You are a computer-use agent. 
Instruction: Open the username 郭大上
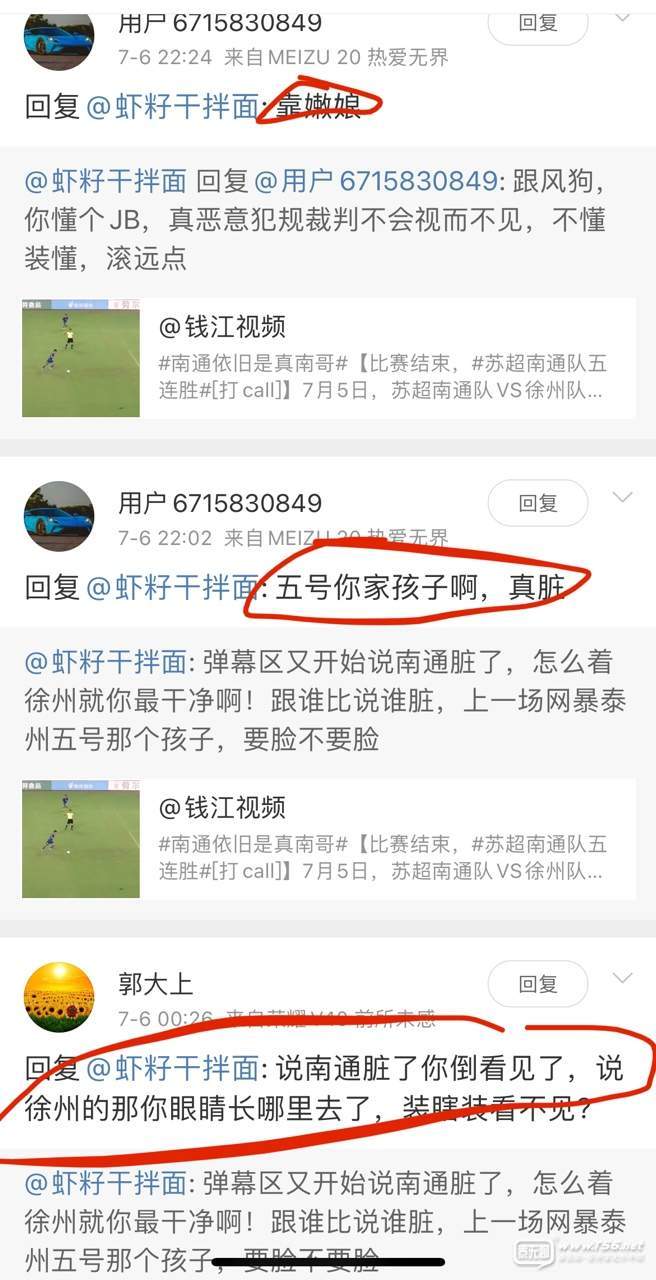click(x=155, y=984)
